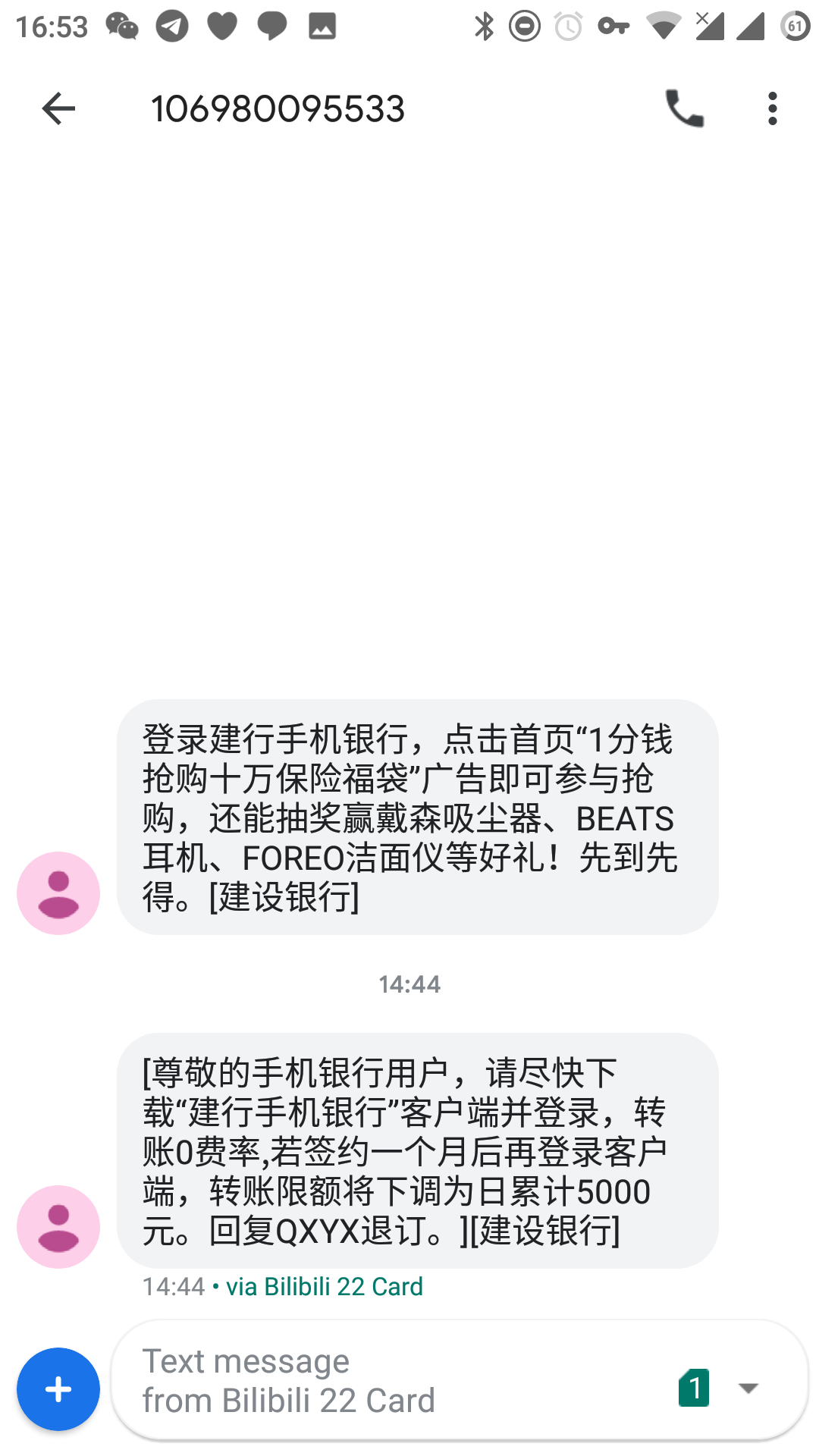Tap the plus attachment button
Image resolution: width=819 pixels, height=1456 pixels.
click(58, 1389)
